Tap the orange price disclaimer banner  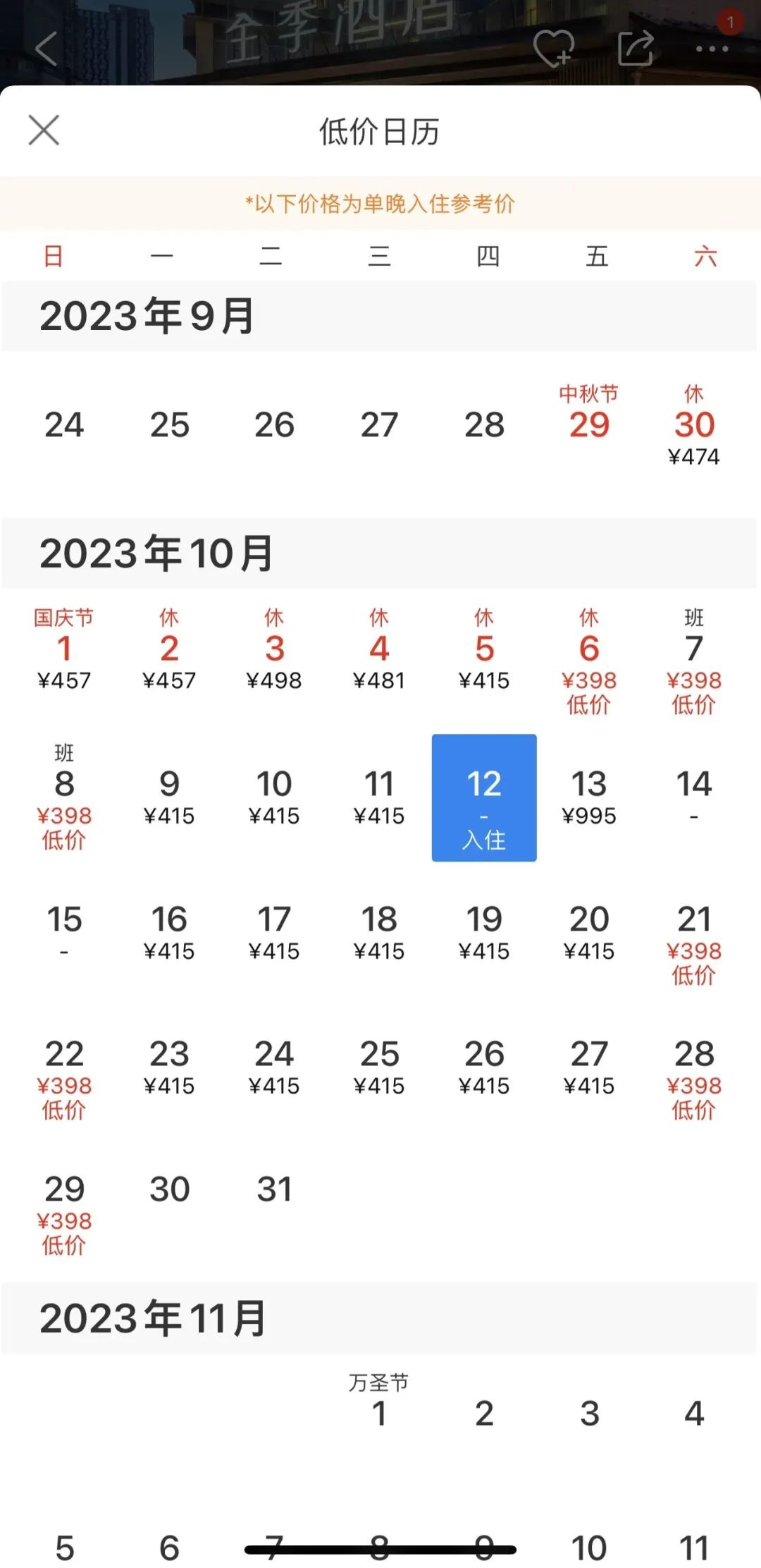click(380, 203)
